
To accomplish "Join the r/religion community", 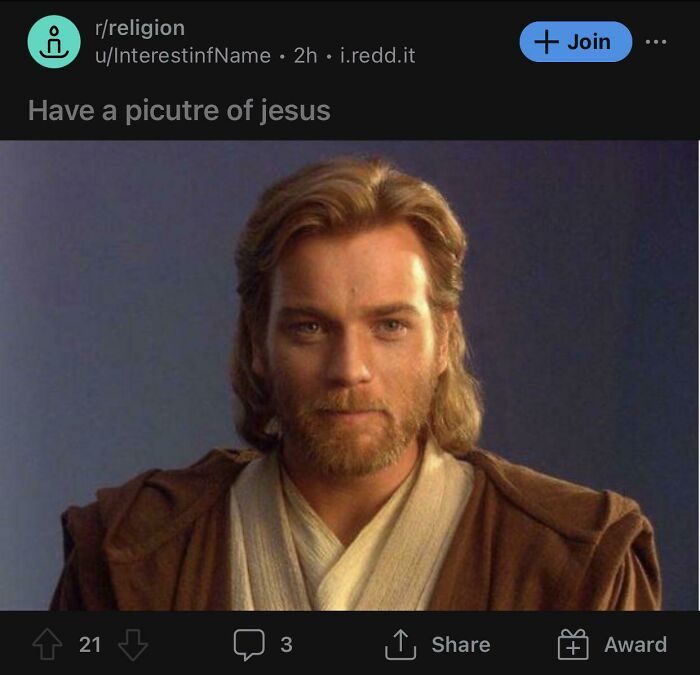I will click(575, 42).
